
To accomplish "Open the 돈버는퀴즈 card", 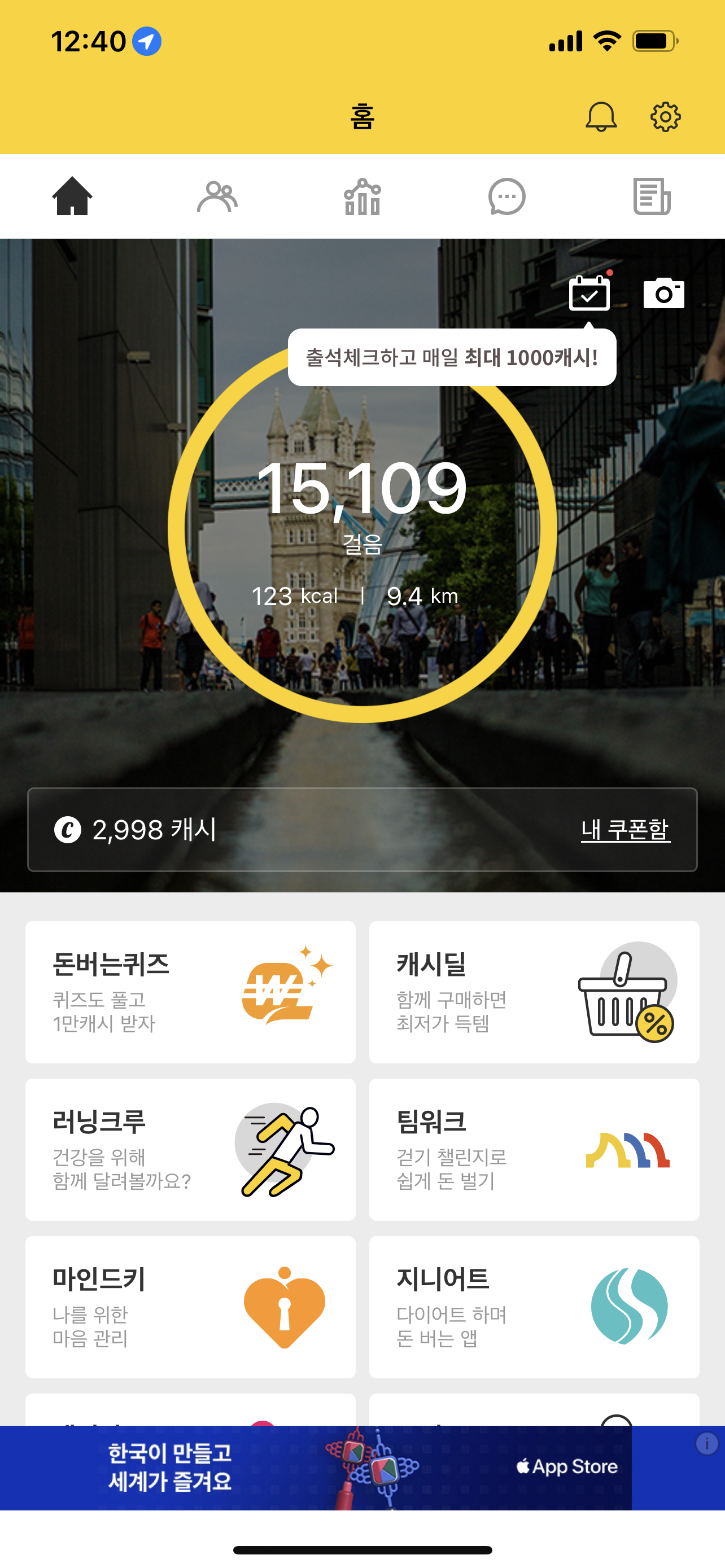I will pos(190,992).
